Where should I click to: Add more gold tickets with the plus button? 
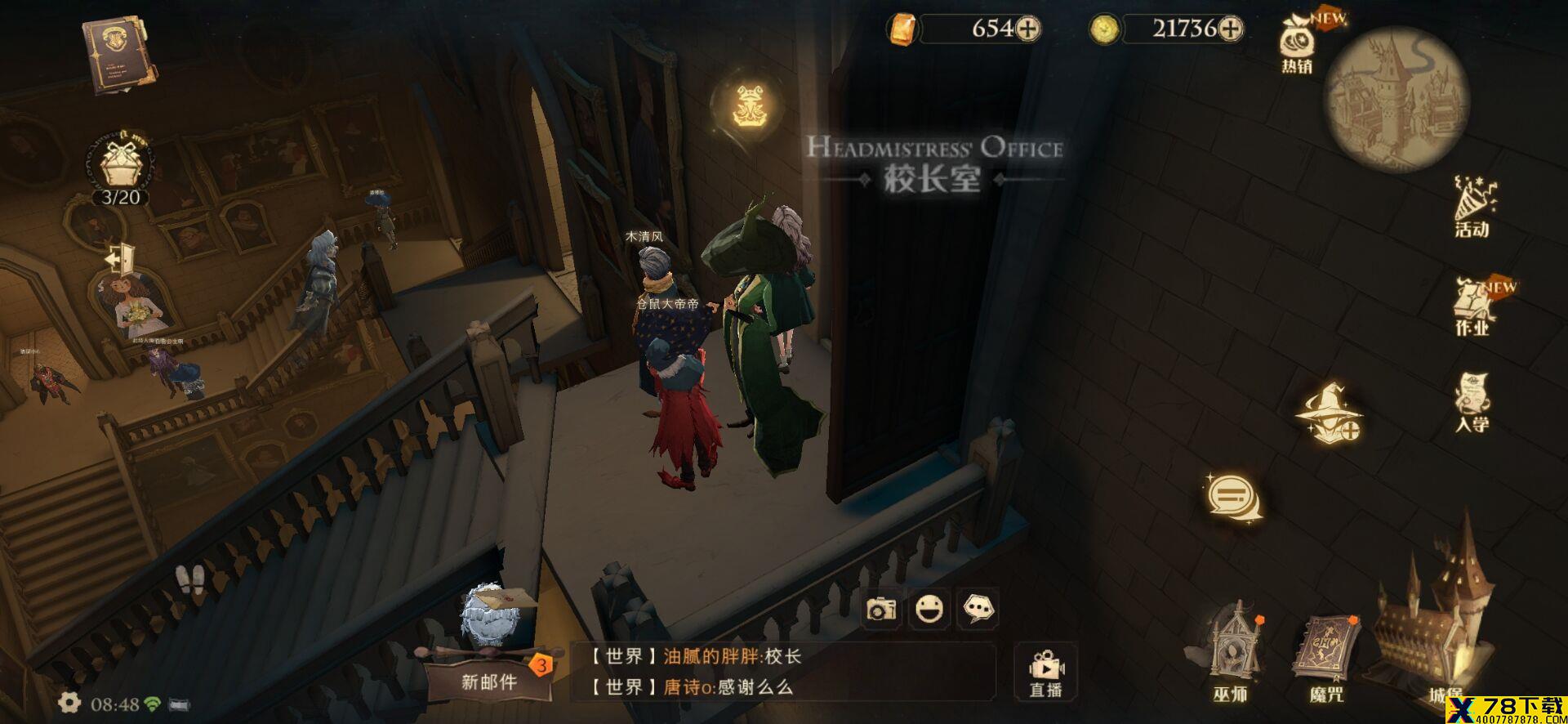pos(1027,29)
